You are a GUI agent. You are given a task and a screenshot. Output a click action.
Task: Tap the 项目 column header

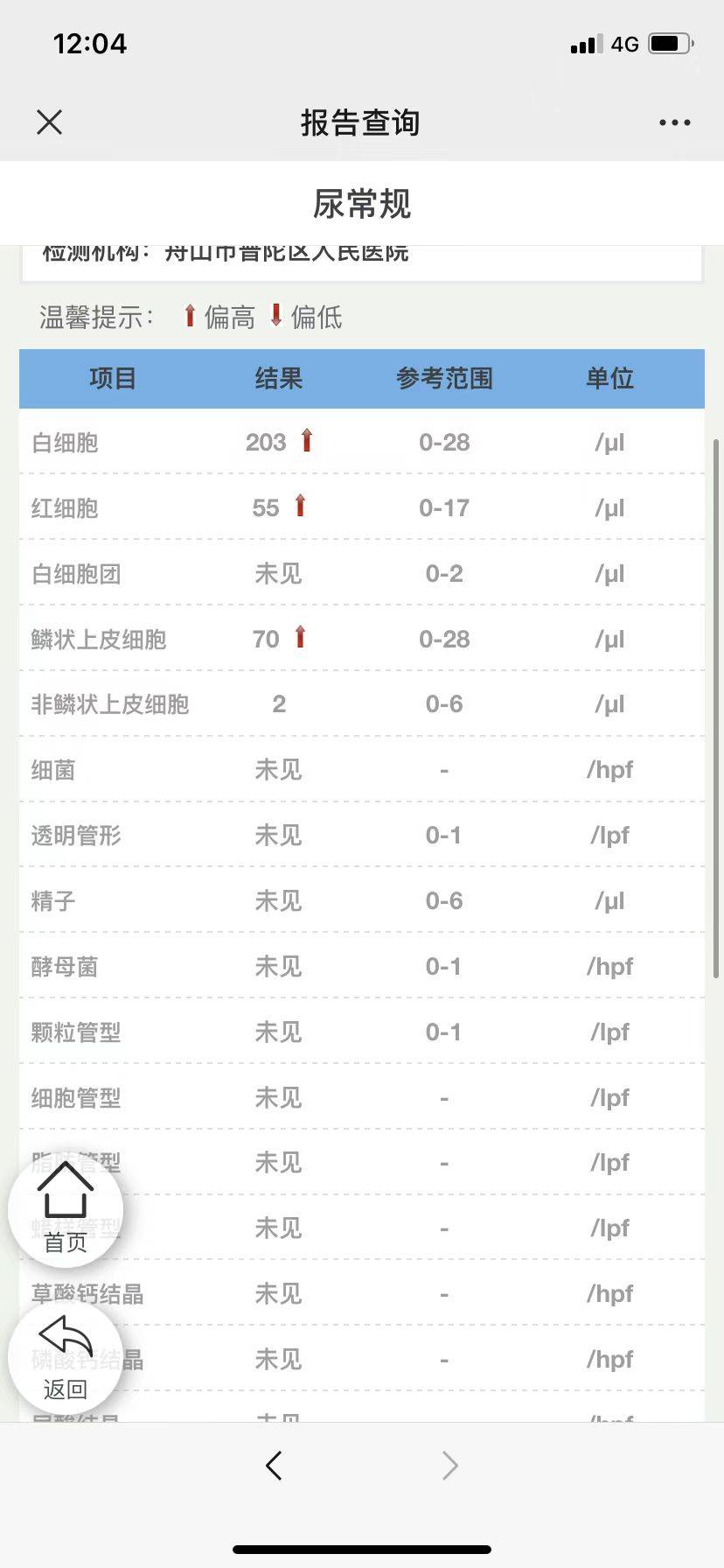coord(111,378)
